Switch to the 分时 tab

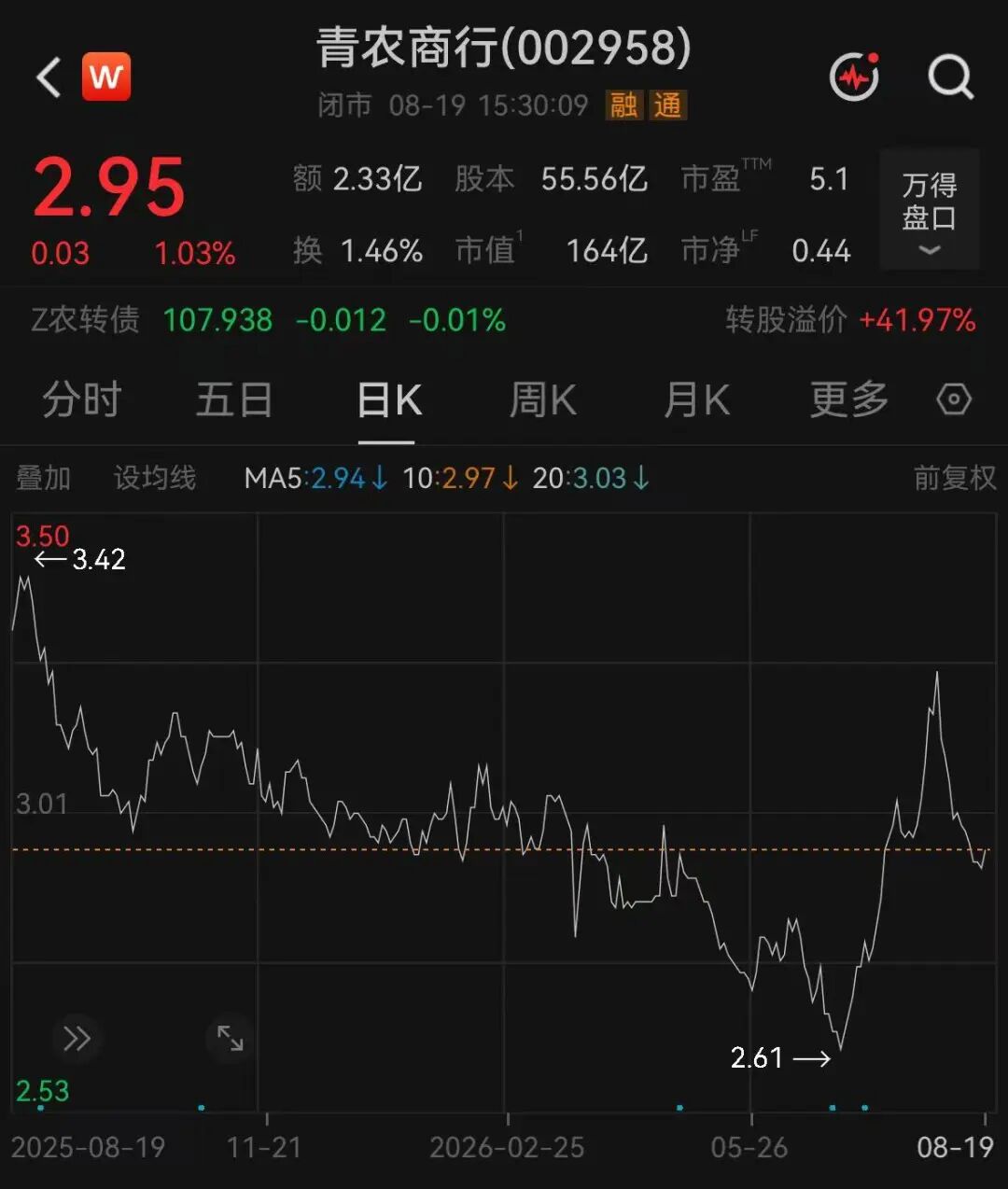click(x=82, y=400)
